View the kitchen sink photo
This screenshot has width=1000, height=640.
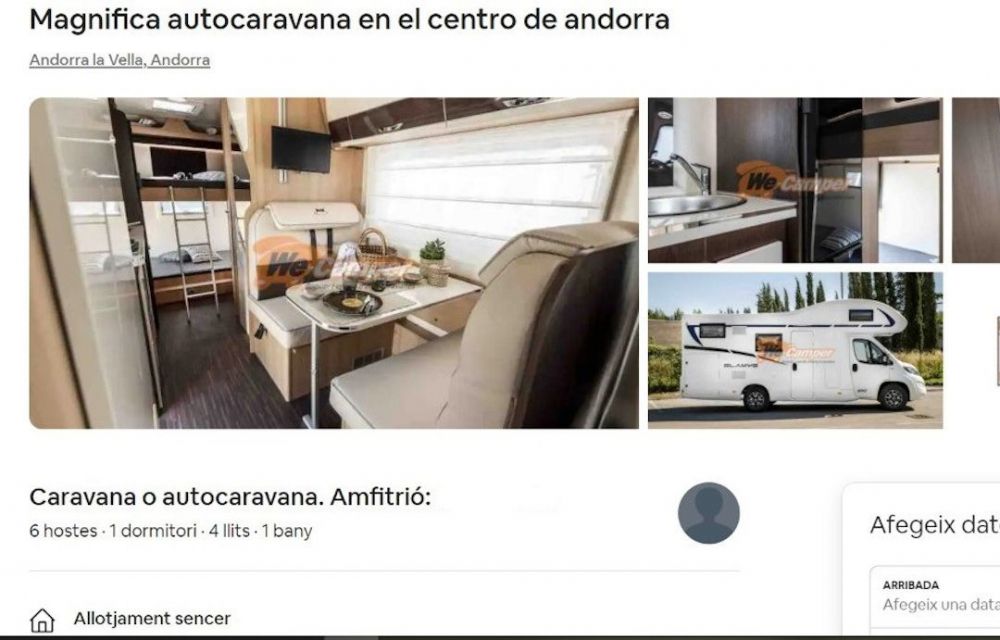click(x=794, y=180)
